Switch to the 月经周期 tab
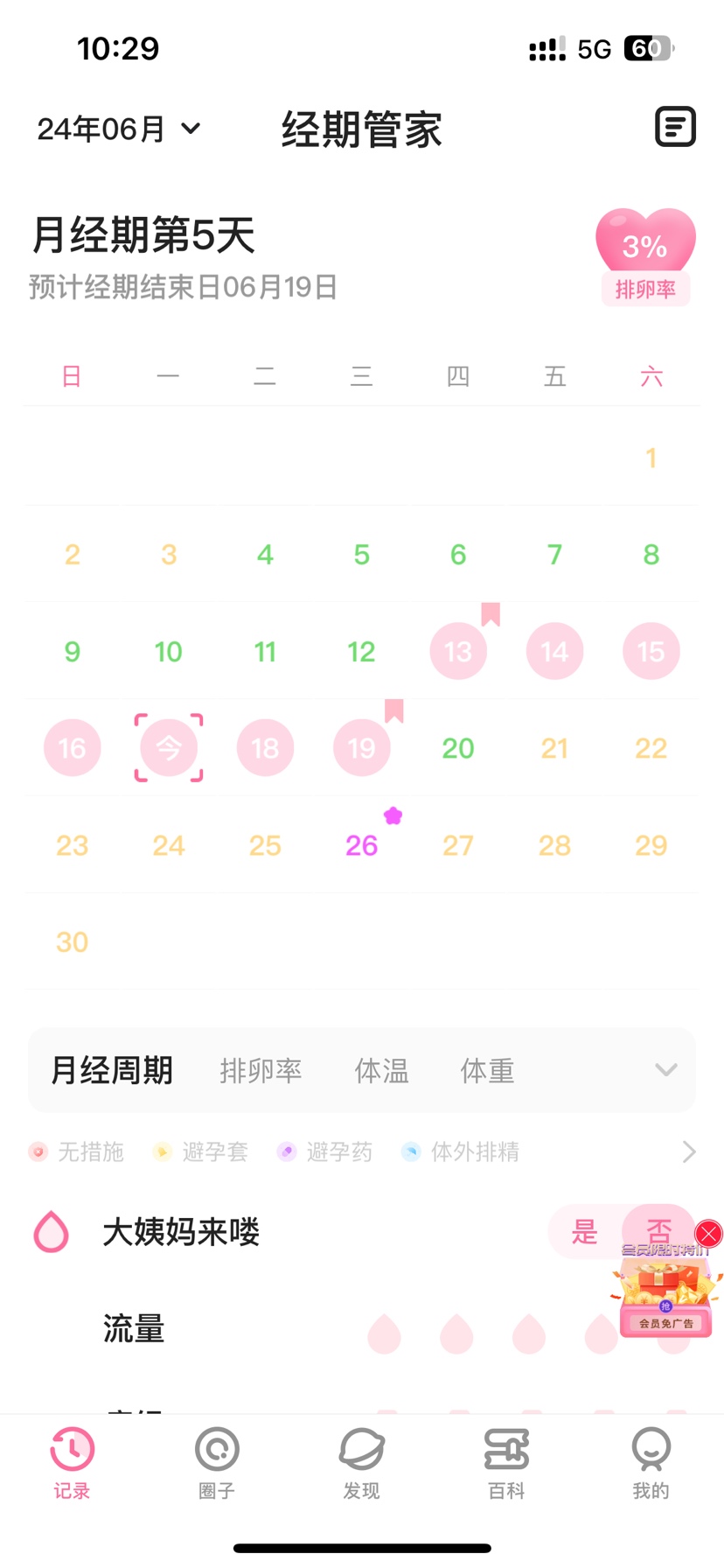 (x=112, y=1070)
